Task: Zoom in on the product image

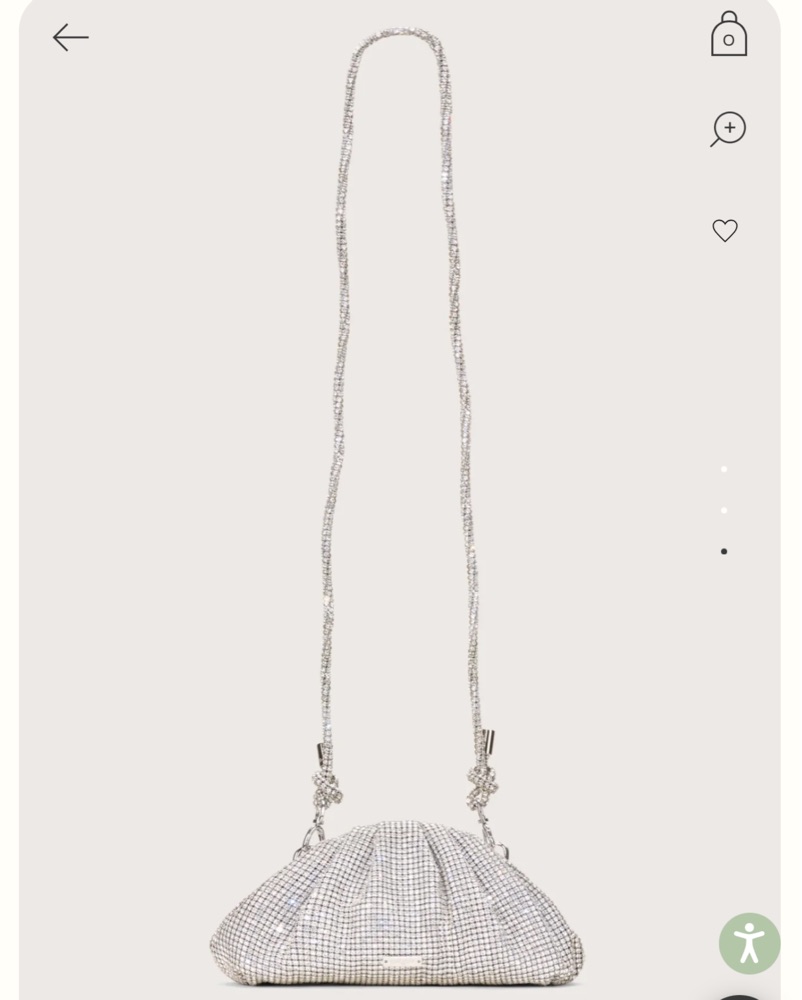Action: [728, 129]
